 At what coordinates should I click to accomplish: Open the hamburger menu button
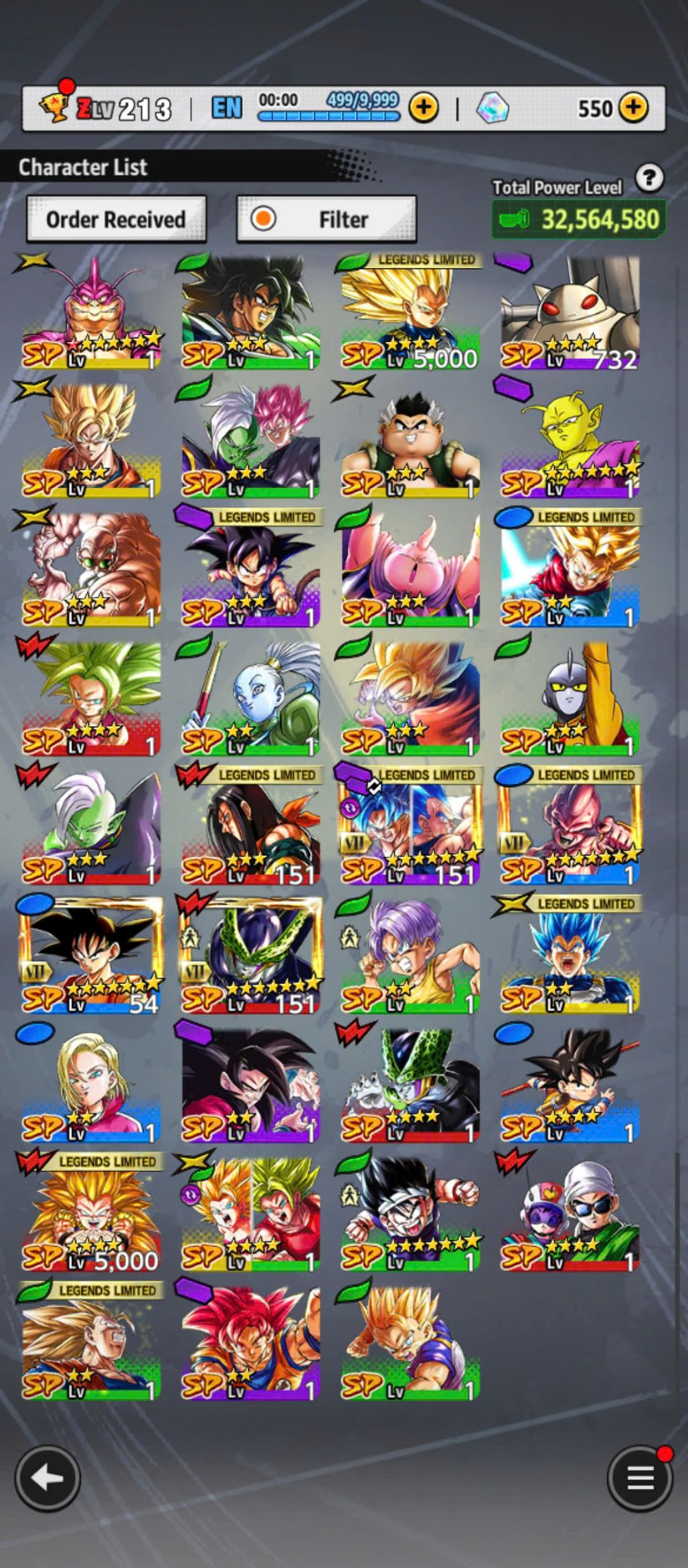click(x=640, y=1478)
